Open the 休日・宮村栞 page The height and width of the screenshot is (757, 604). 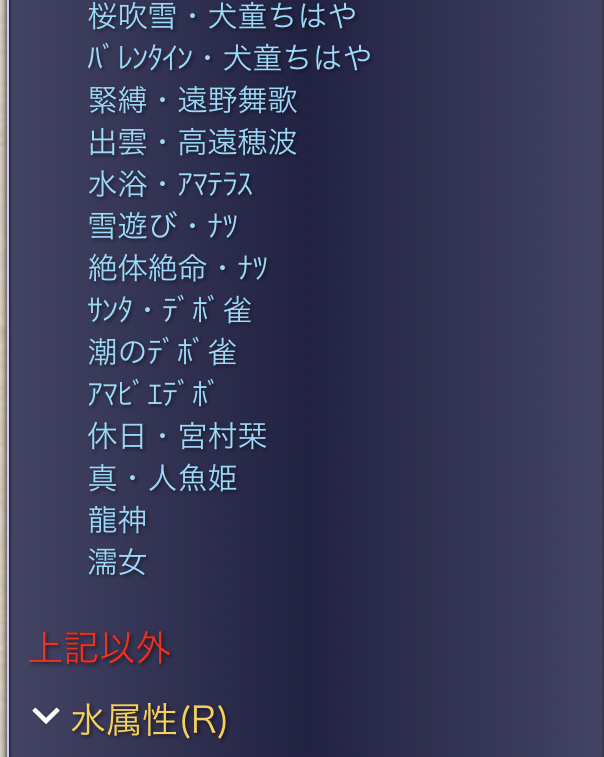[177, 436]
